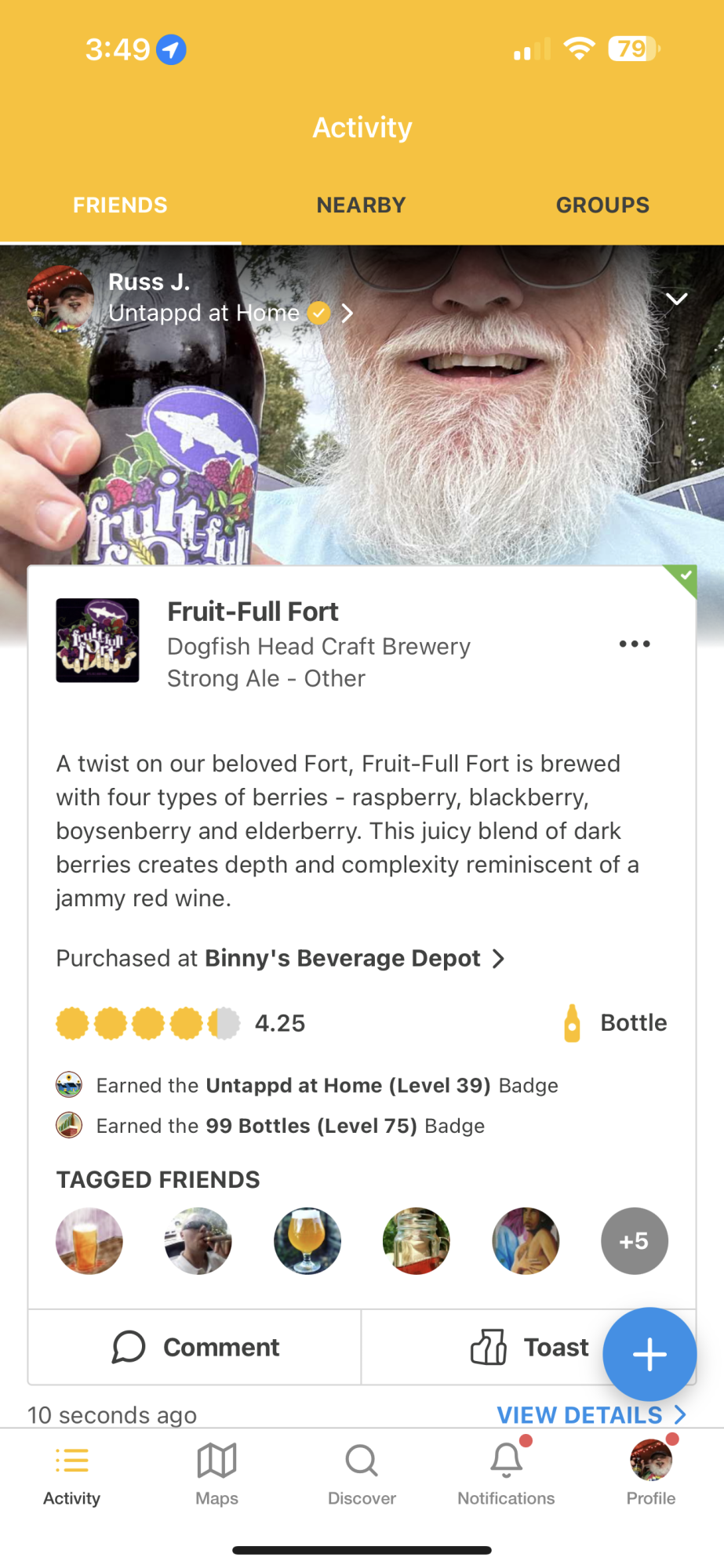Comment on Russ J.'s check-in
This screenshot has height=1568, width=724.
[x=195, y=1347]
